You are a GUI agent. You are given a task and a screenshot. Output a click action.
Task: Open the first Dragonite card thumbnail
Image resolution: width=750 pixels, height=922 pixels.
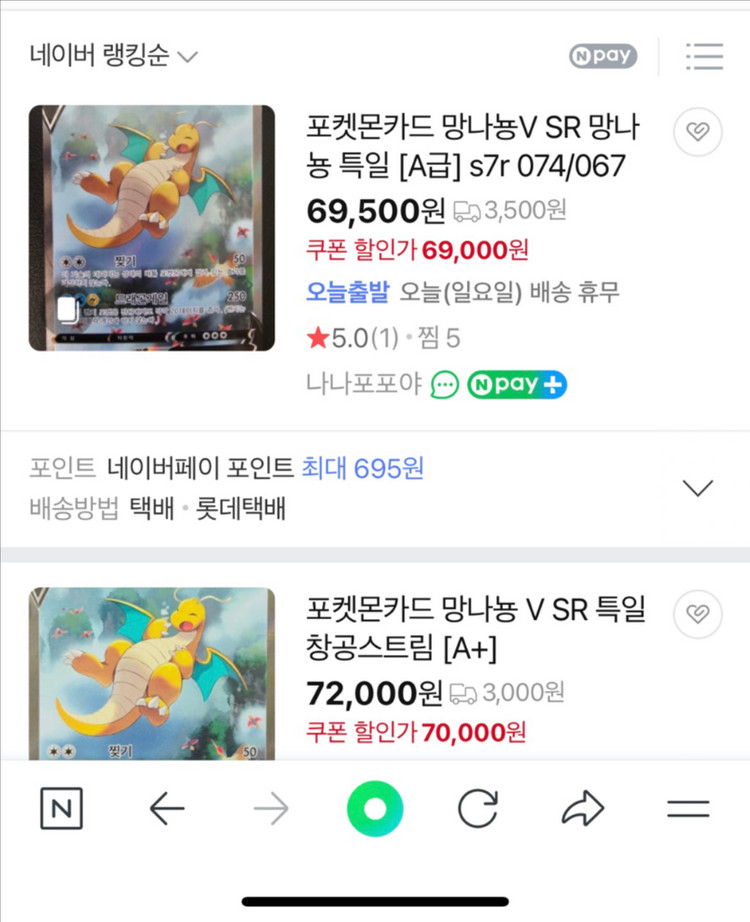[x=150, y=227]
